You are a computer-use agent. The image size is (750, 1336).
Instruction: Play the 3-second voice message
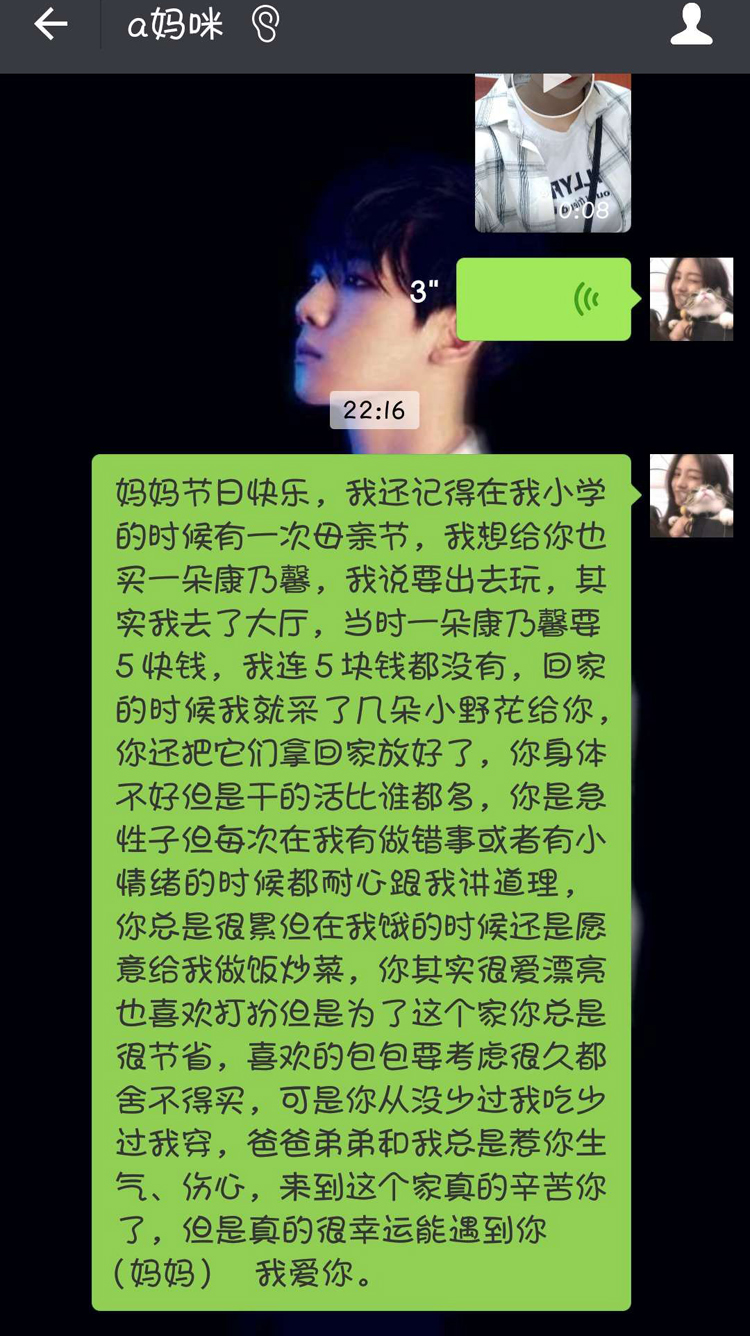[x=544, y=299]
